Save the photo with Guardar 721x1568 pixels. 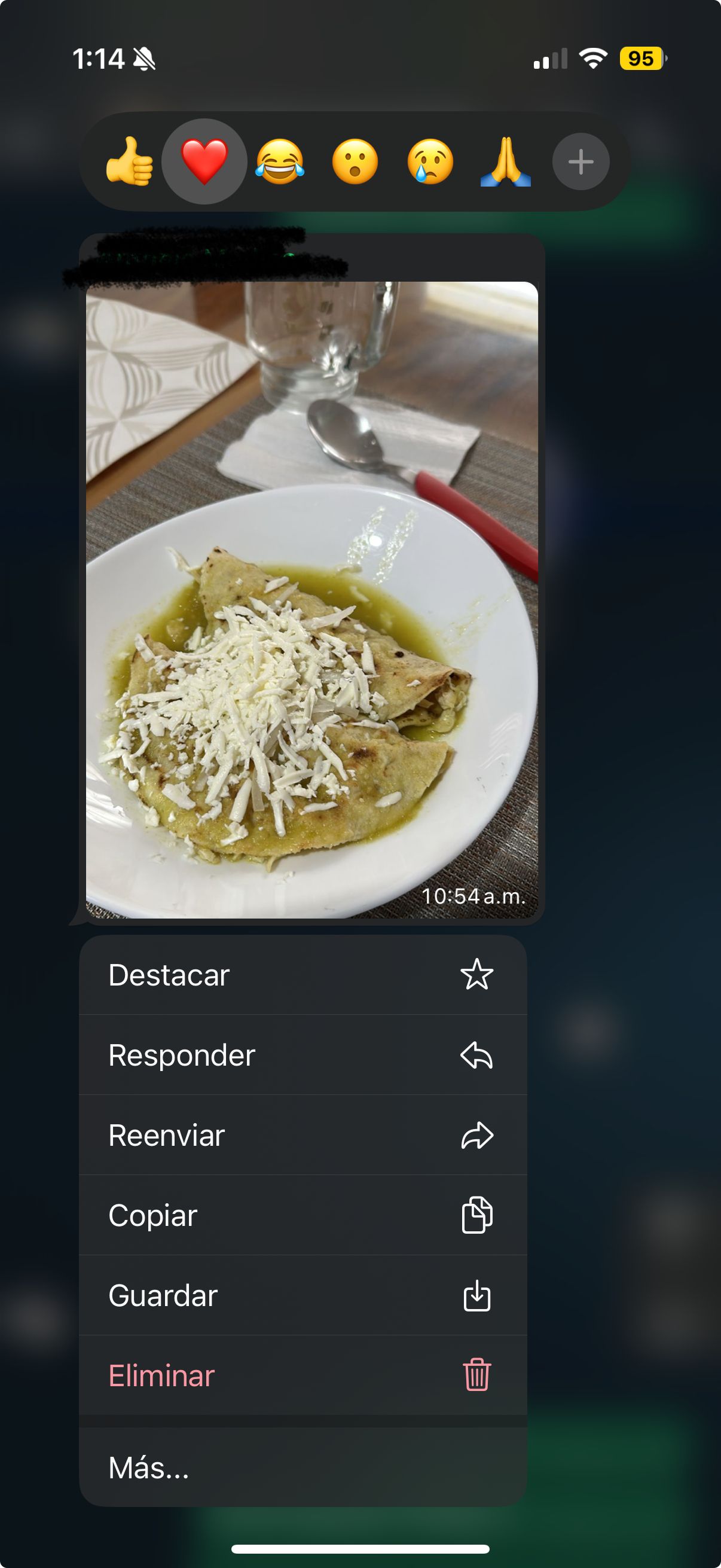(x=303, y=1295)
